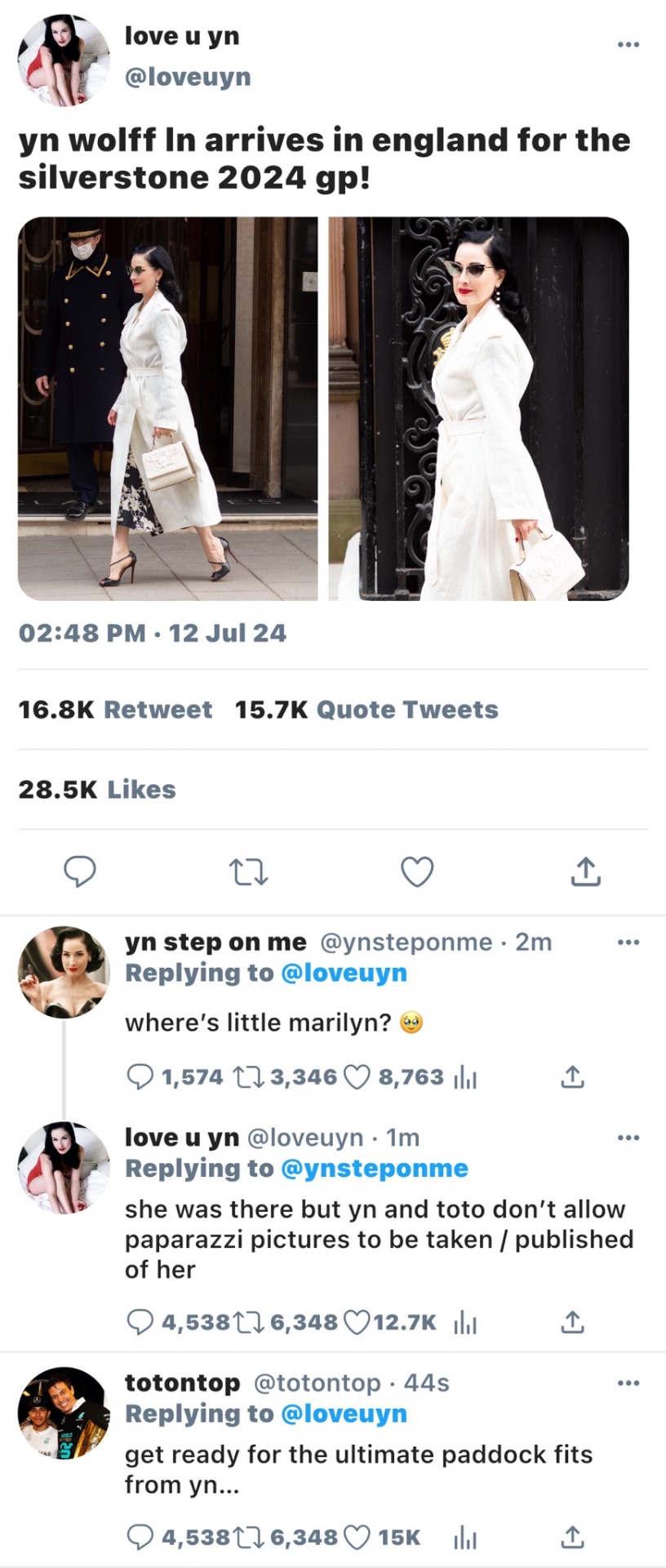Open the right photo in the tweet
The height and width of the screenshot is (1568, 666).
[x=479, y=408]
